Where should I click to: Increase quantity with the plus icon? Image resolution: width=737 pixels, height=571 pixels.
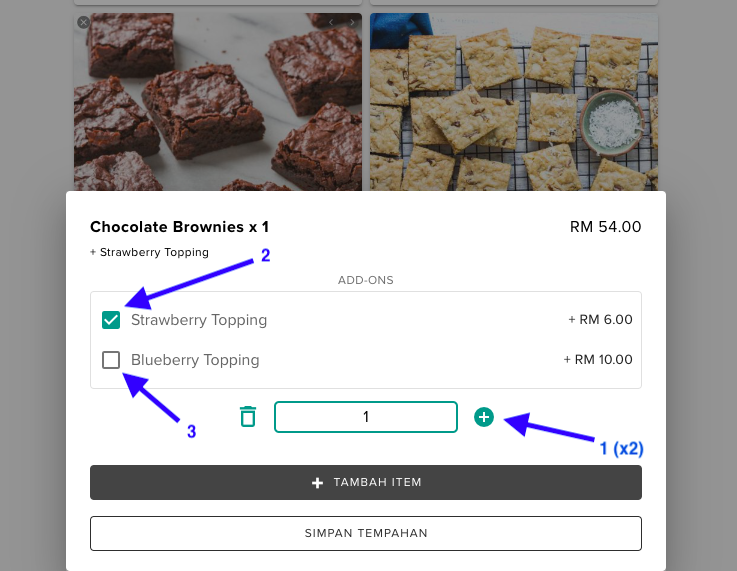click(x=484, y=417)
